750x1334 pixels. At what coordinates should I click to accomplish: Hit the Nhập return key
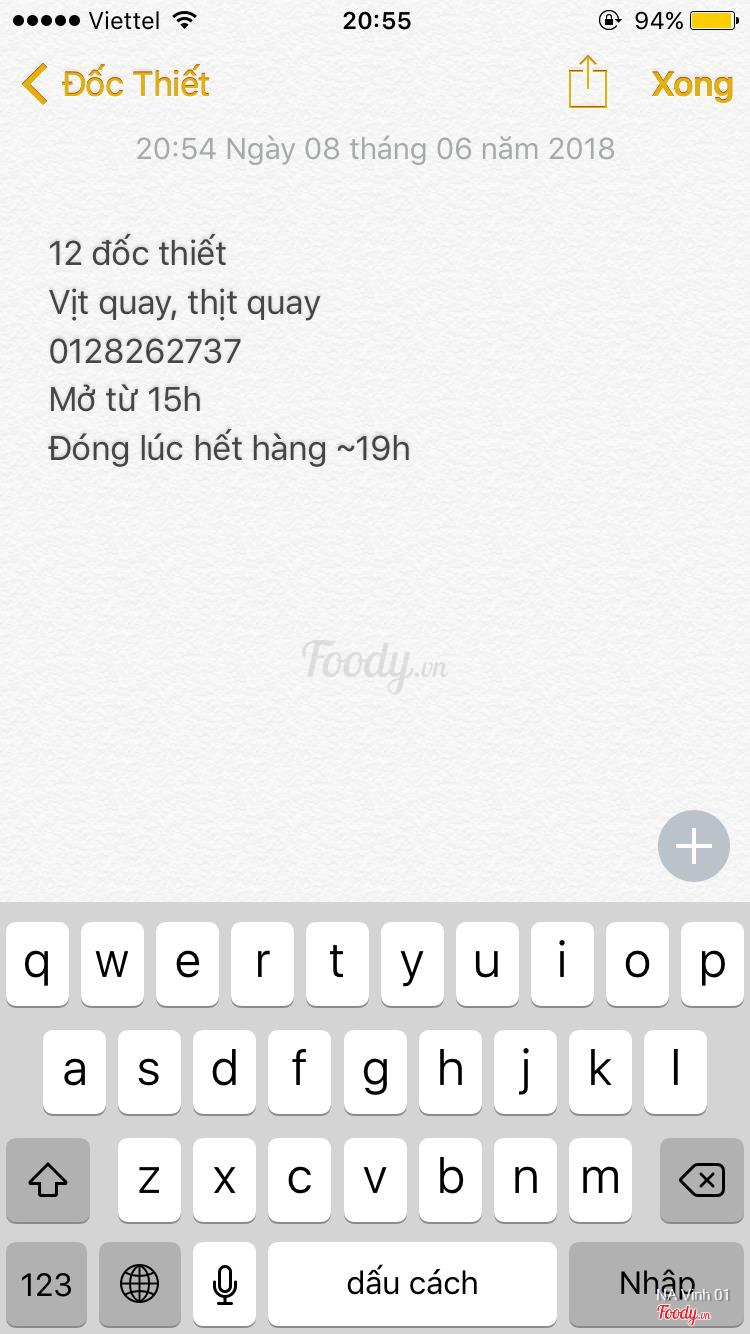656,1284
